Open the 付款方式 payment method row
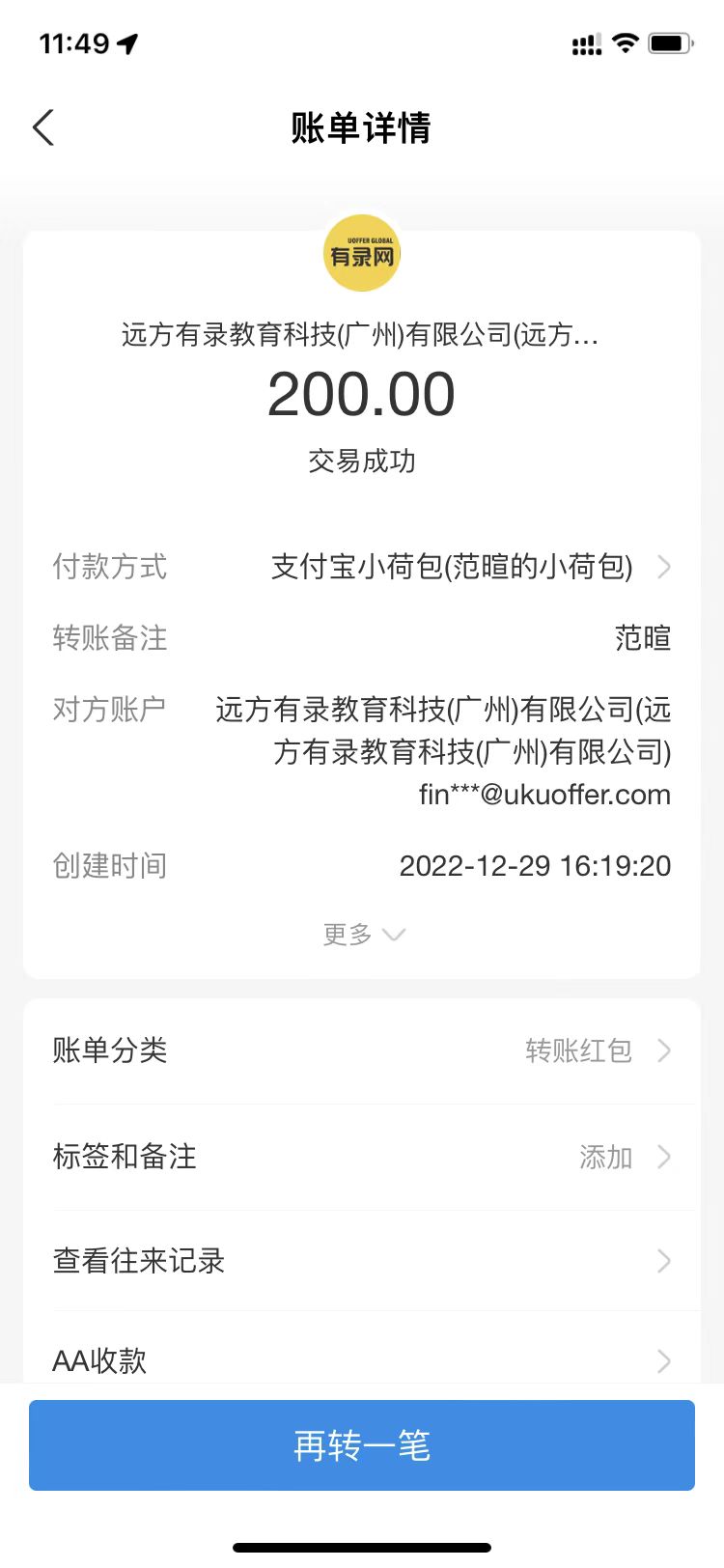This screenshot has width=724, height=1568. [452, 567]
